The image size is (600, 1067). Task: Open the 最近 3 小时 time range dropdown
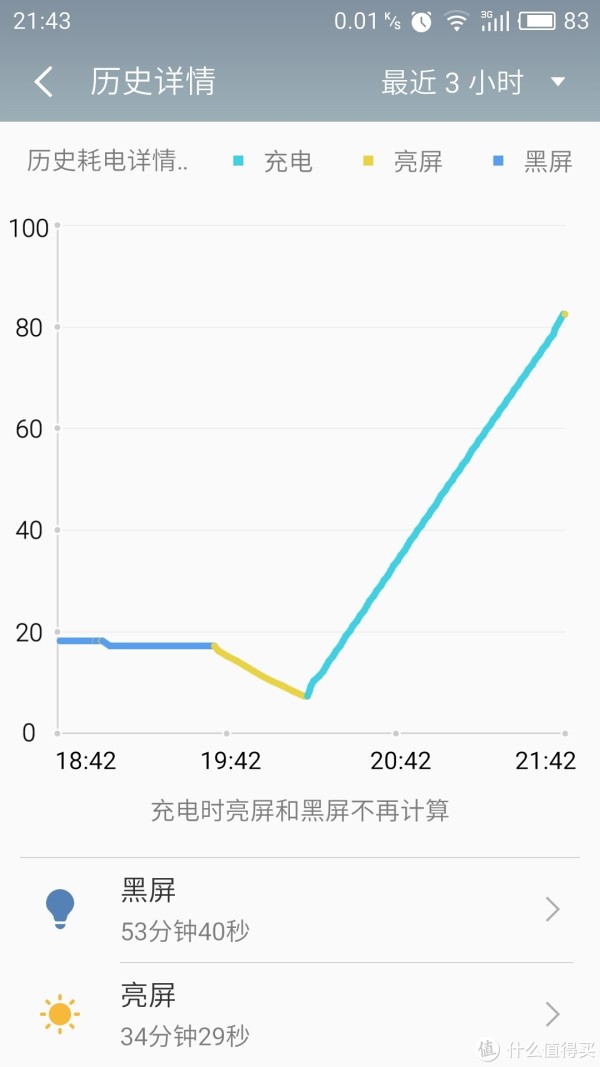473,82
